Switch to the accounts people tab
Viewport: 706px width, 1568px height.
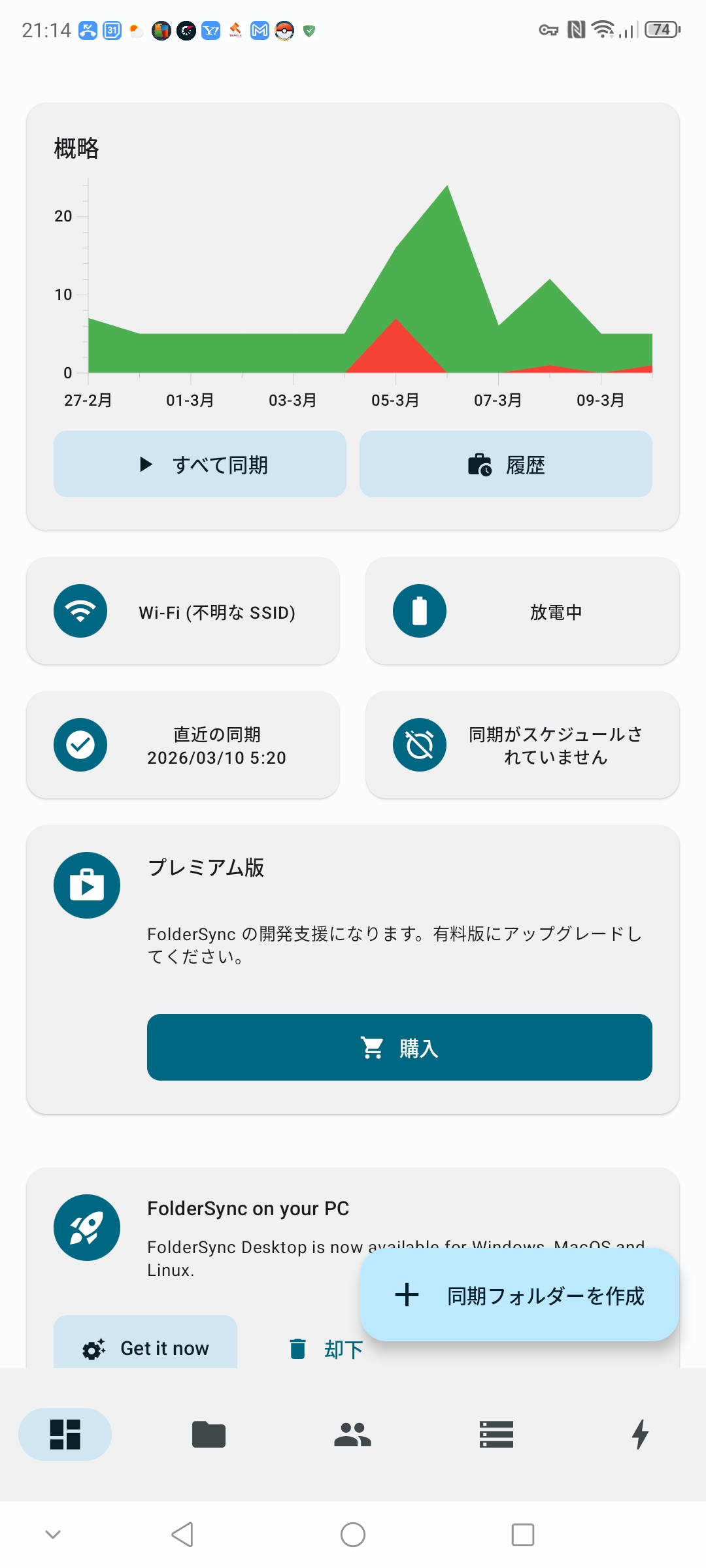point(352,1434)
